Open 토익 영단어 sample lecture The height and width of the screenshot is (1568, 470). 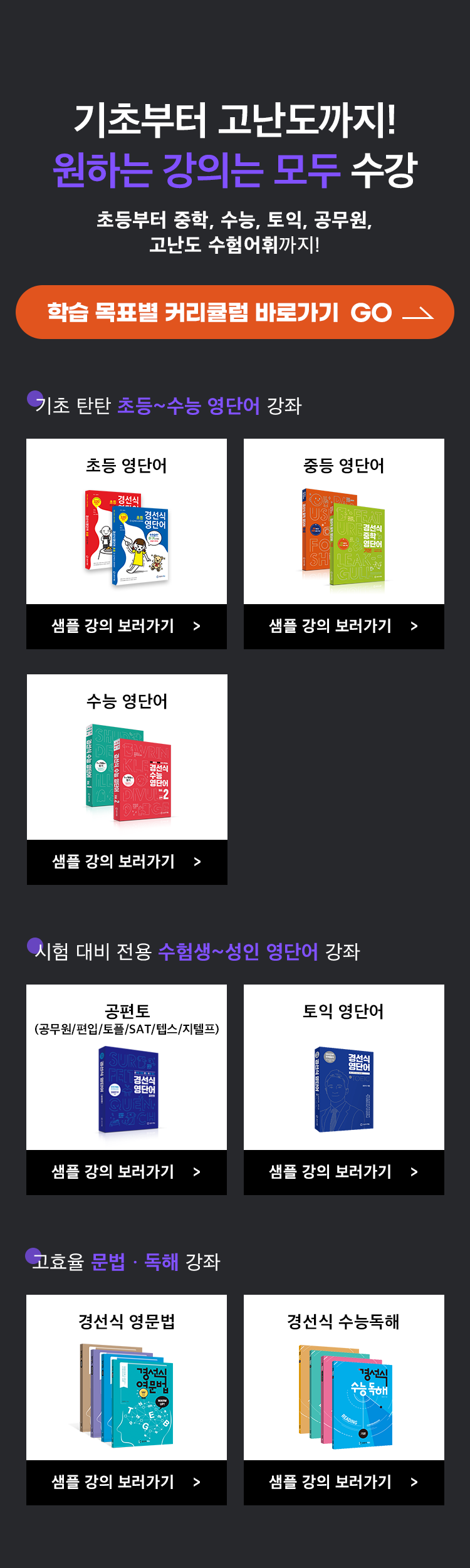343,1172
